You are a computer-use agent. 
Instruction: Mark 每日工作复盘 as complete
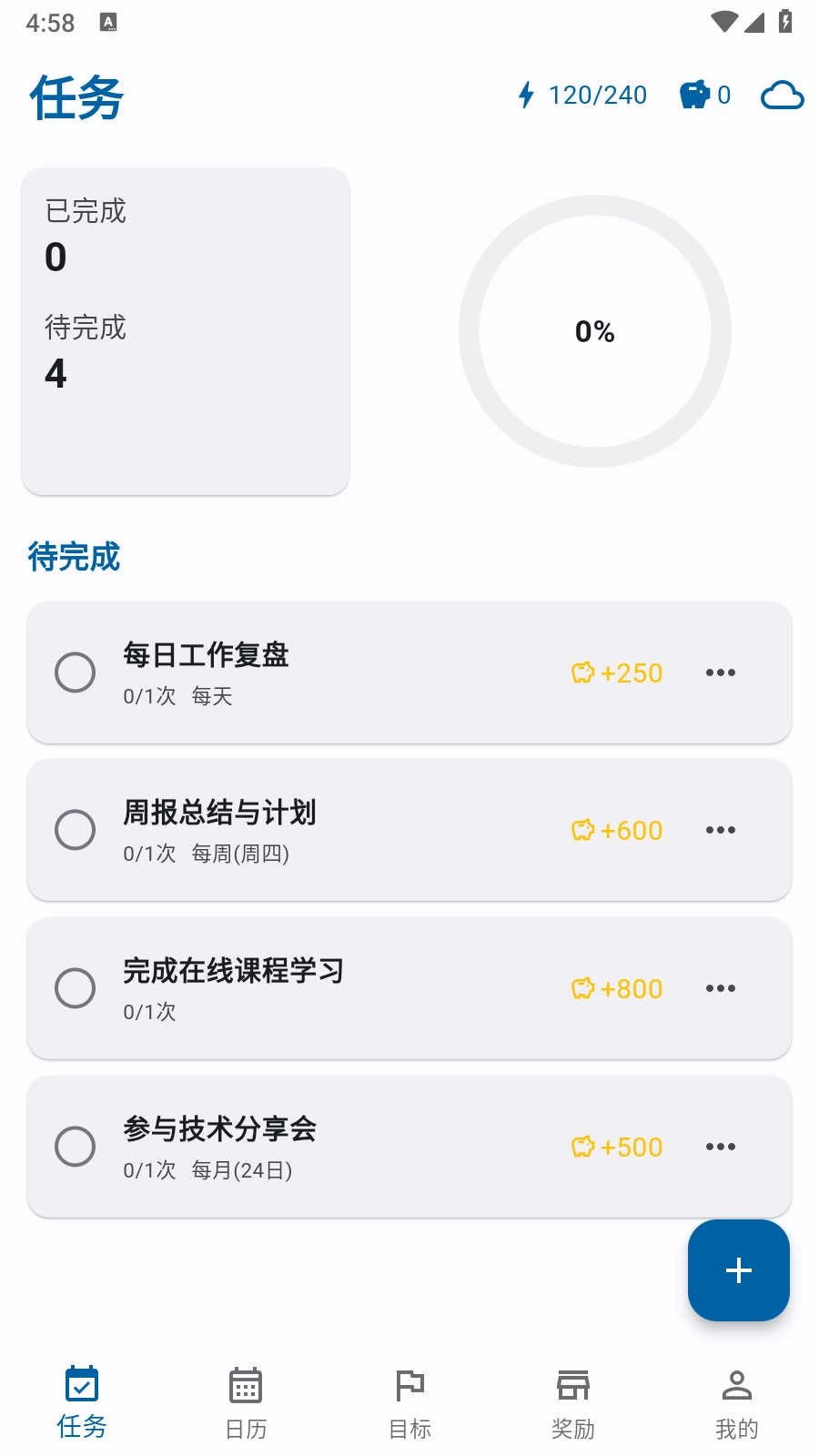[x=76, y=672]
